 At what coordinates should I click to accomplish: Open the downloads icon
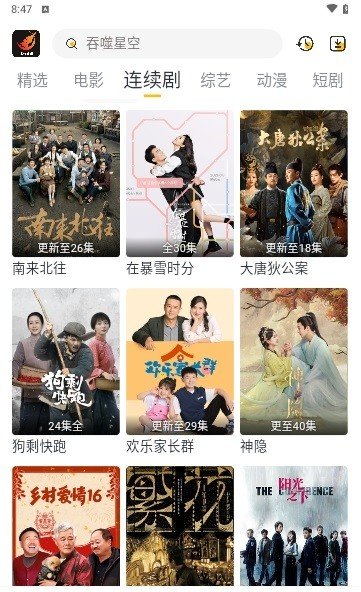click(x=338, y=44)
